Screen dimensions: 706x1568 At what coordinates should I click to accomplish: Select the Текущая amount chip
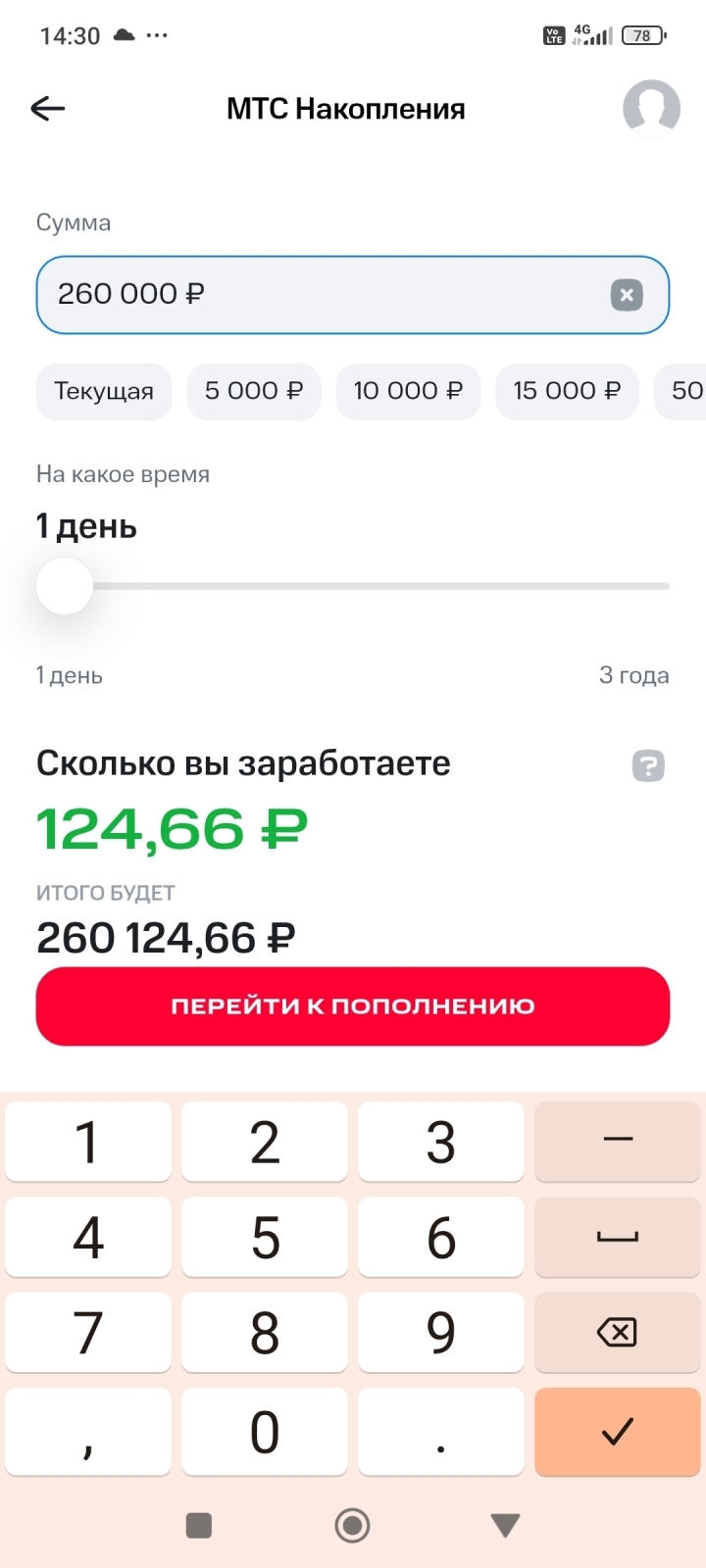tap(104, 391)
